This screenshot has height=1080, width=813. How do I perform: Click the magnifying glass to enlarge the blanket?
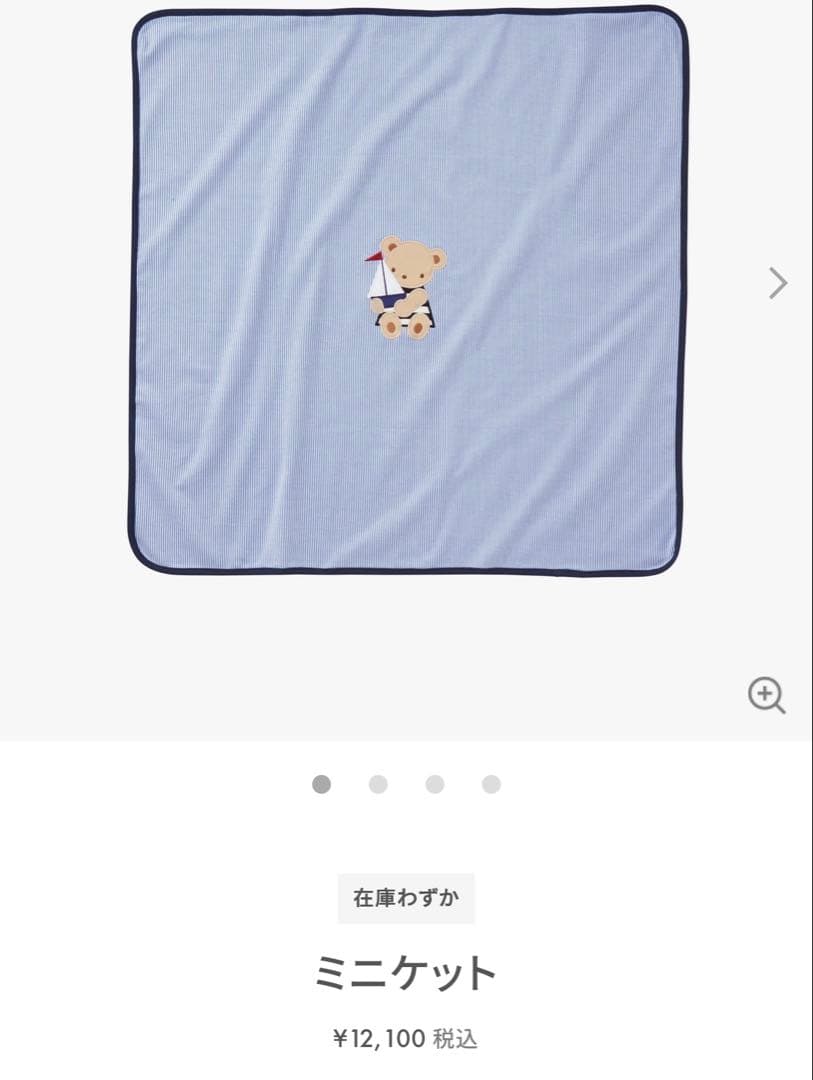pyautogui.click(x=765, y=695)
